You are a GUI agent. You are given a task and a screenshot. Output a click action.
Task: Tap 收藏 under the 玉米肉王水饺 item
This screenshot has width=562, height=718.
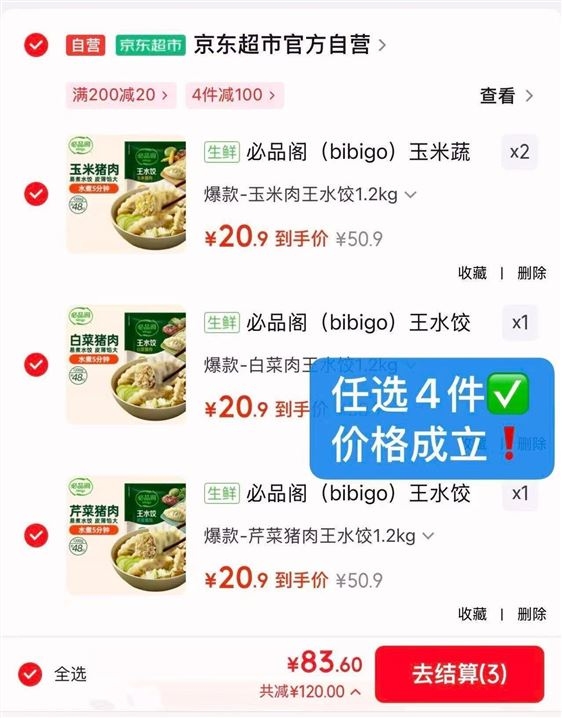tap(472, 273)
